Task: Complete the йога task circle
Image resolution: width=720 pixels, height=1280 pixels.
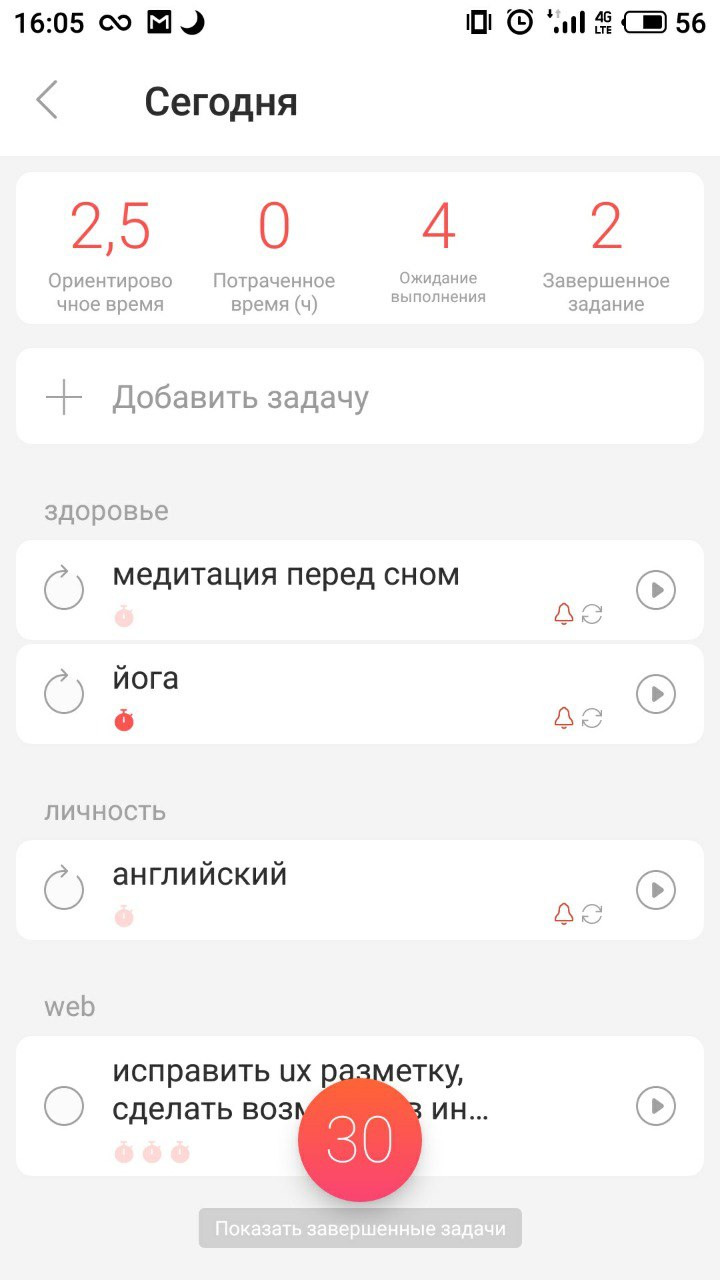Action: (64, 693)
